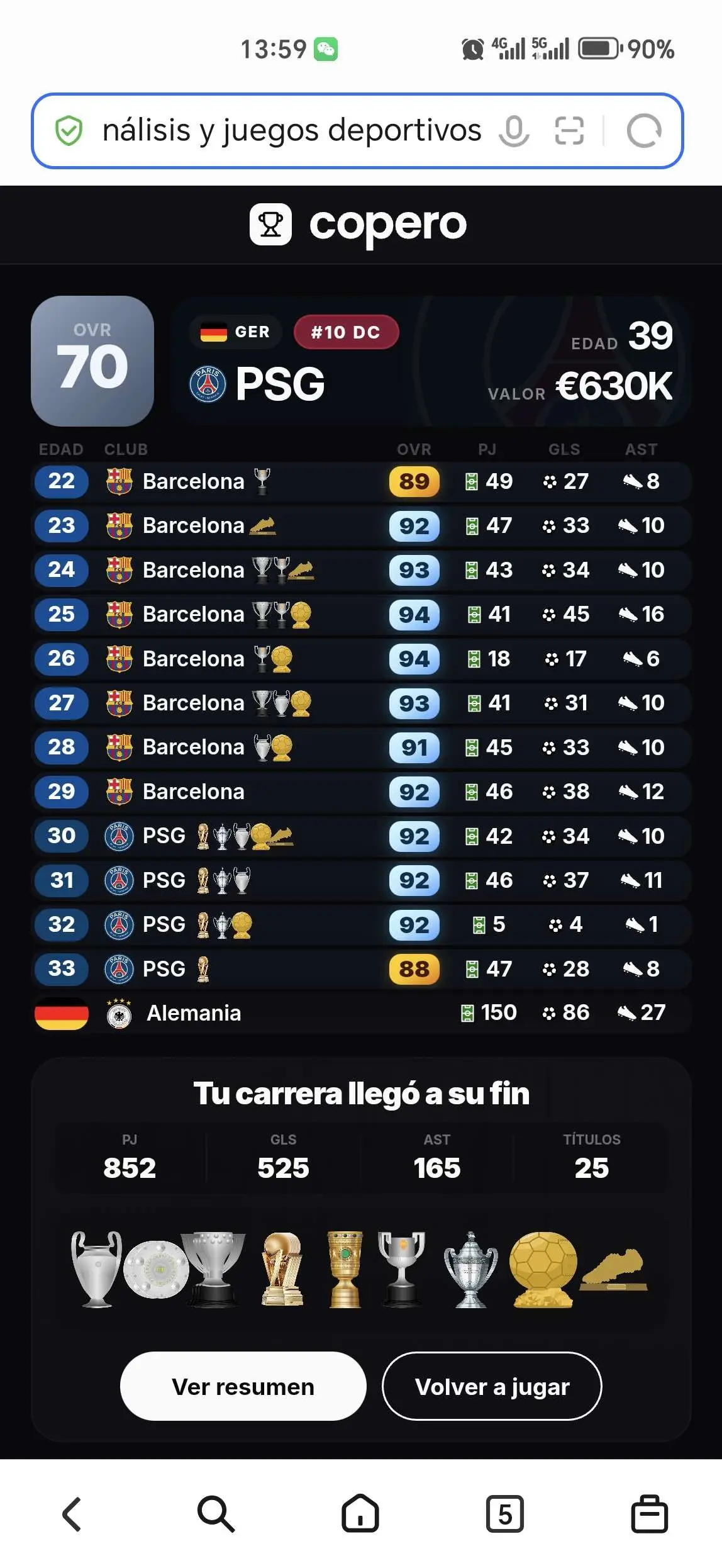The width and height of the screenshot is (722, 1568).
Task: Go to the browser home page
Action: 360,1514
